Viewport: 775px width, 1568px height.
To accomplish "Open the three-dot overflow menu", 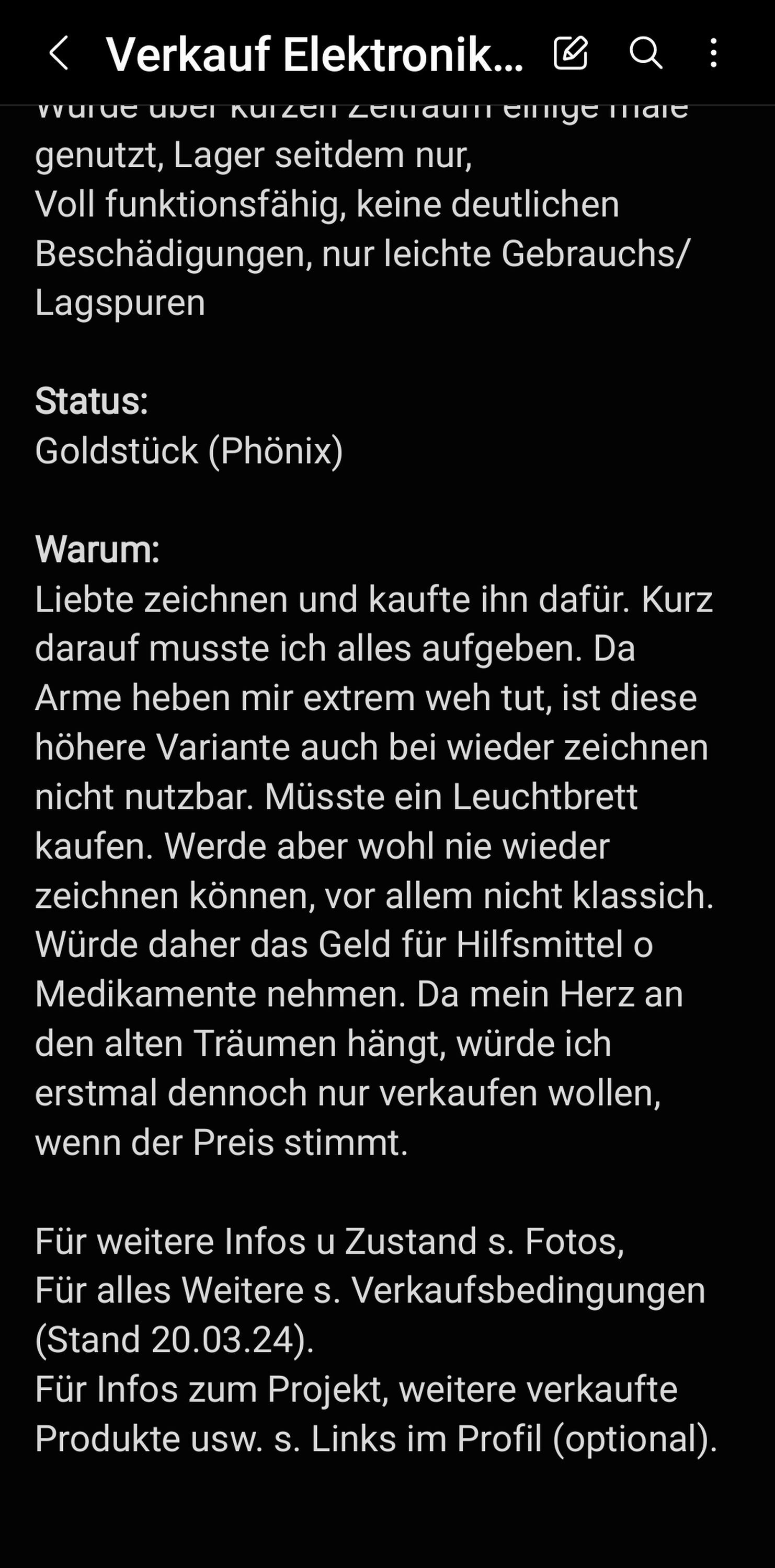I will tap(713, 53).
